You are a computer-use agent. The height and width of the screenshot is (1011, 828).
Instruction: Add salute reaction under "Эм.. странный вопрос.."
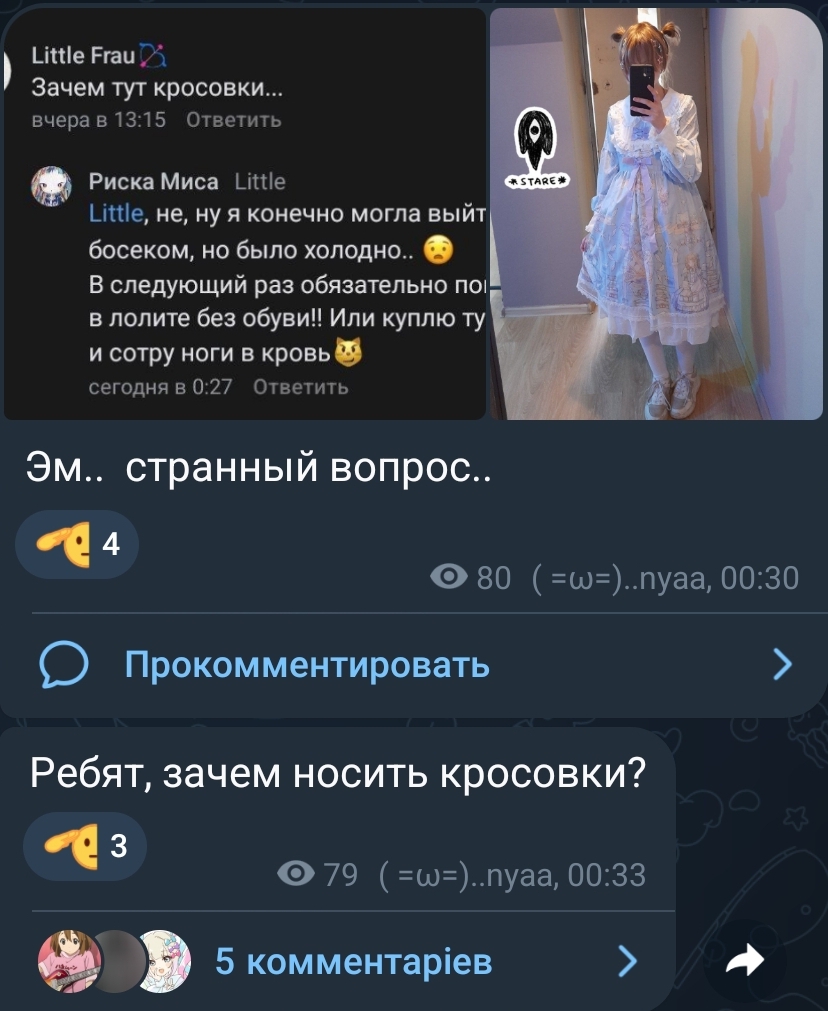tap(78, 546)
